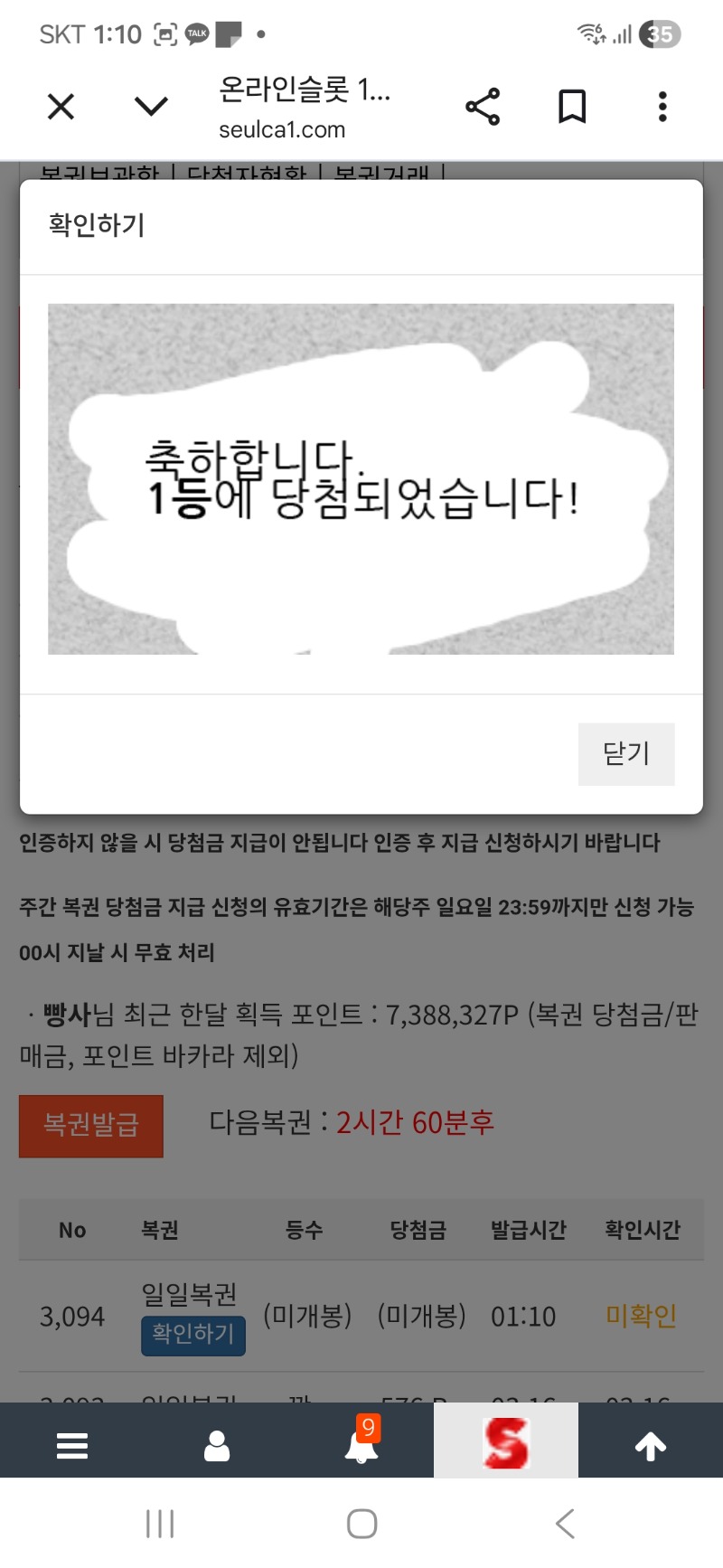Expand the browser tab dropdown chevron
Image resolution: width=723 pixels, height=1568 pixels.
[x=151, y=107]
